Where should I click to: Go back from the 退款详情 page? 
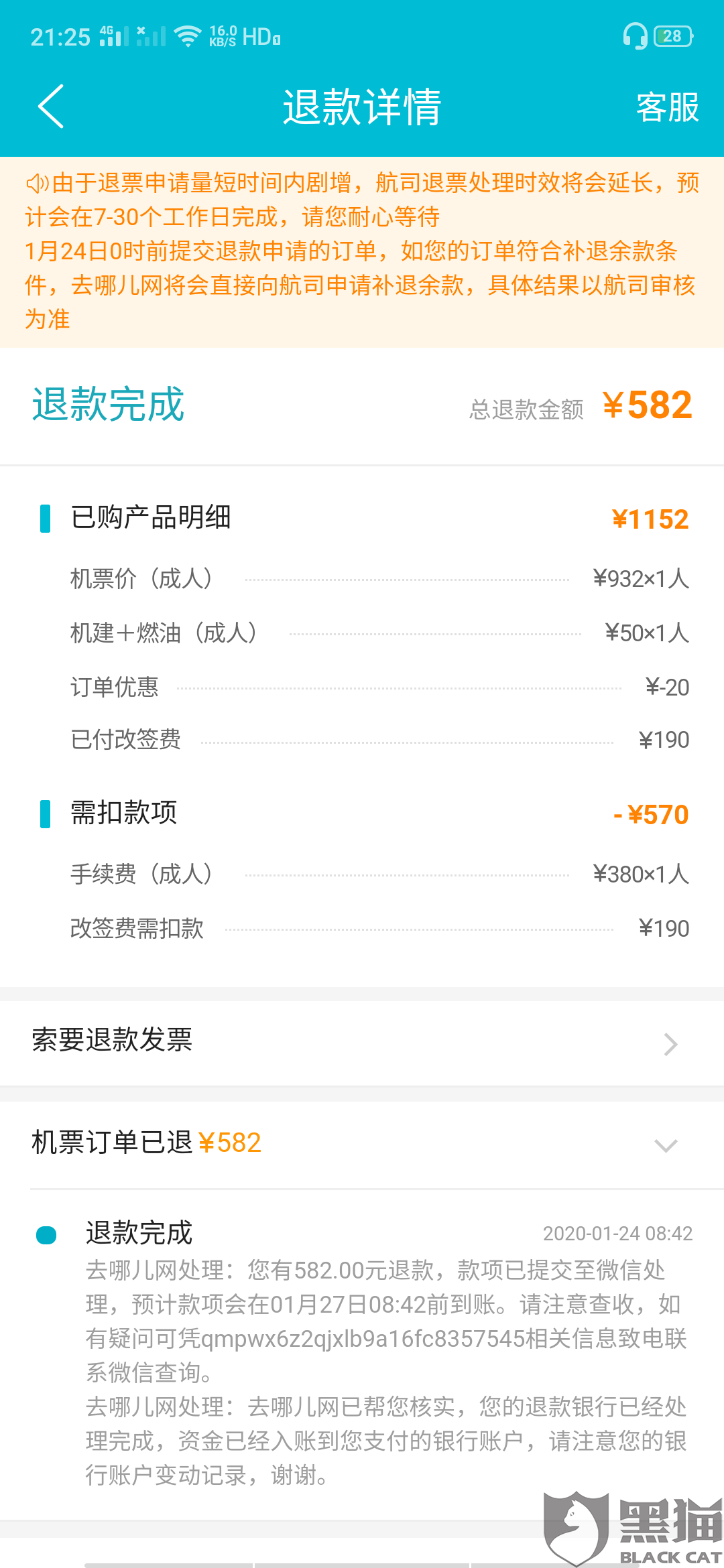point(51,107)
